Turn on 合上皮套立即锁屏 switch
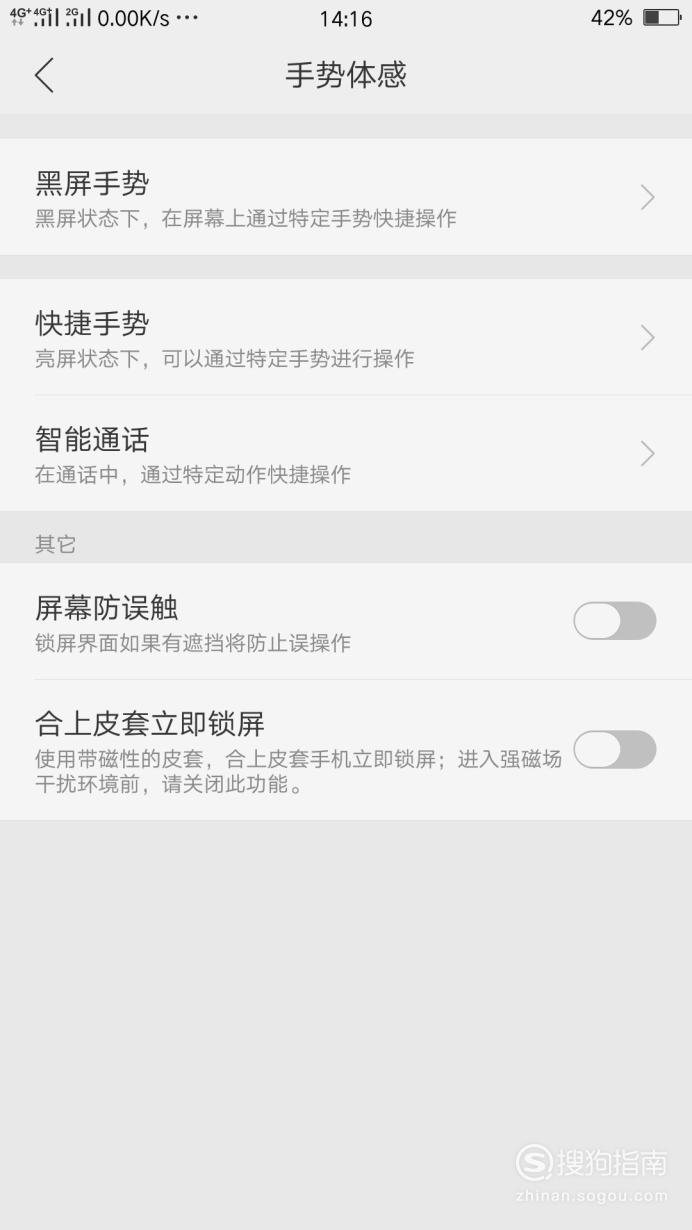This screenshot has width=692, height=1230. tap(614, 749)
